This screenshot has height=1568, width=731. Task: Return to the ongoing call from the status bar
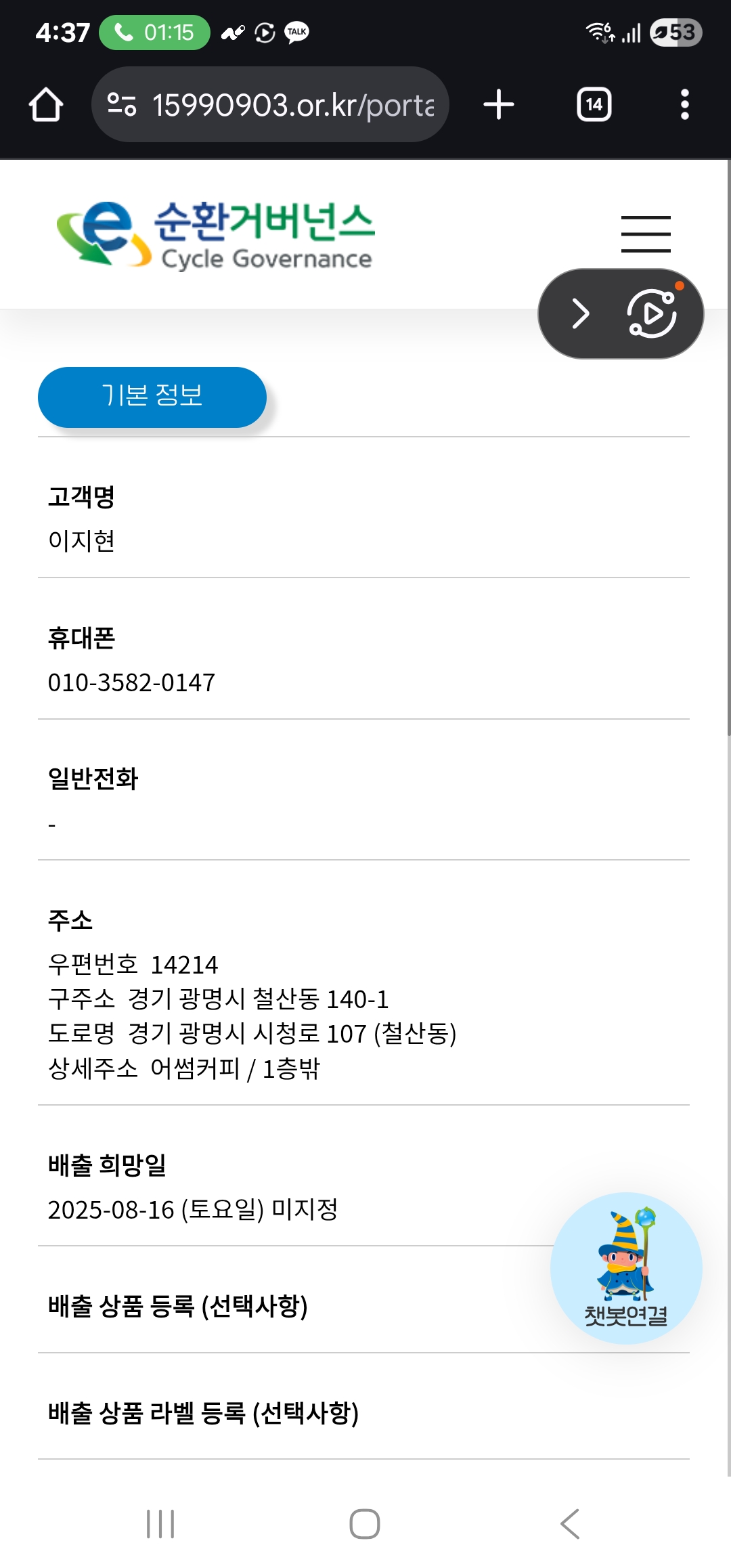(154, 32)
